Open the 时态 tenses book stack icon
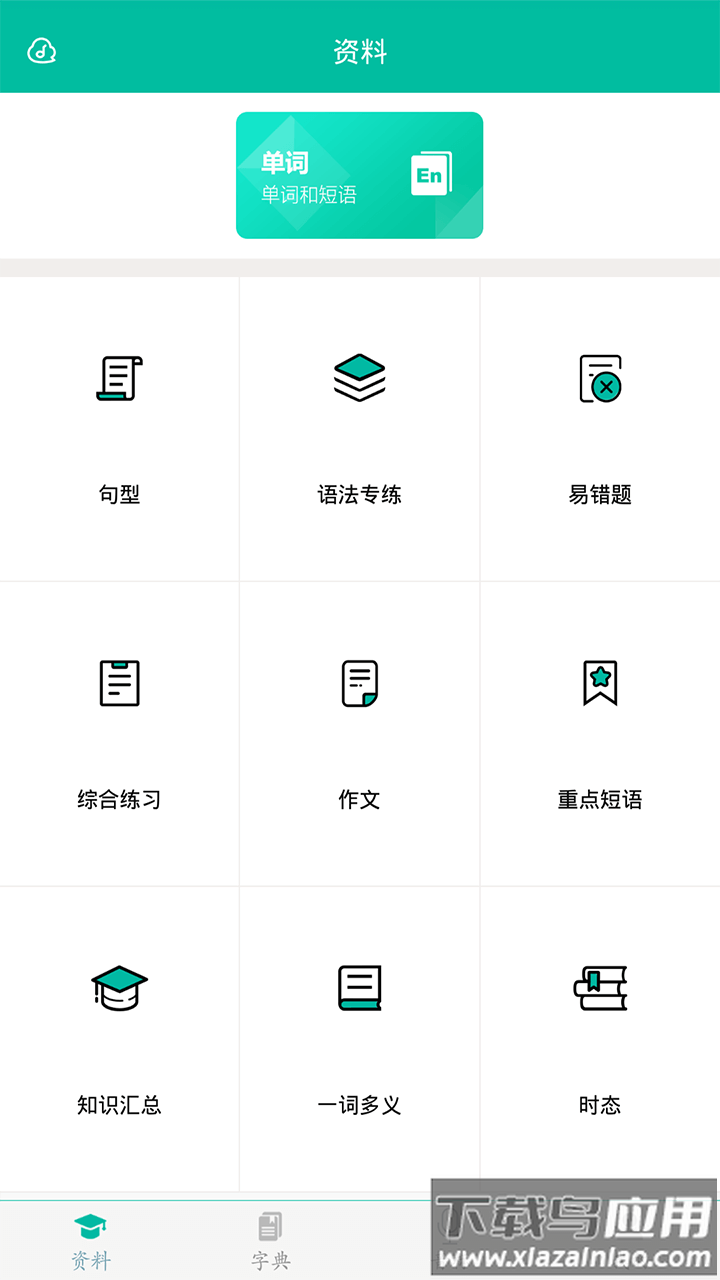The width and height of the screenshot is (720, 1280). (x=599, y=990)
